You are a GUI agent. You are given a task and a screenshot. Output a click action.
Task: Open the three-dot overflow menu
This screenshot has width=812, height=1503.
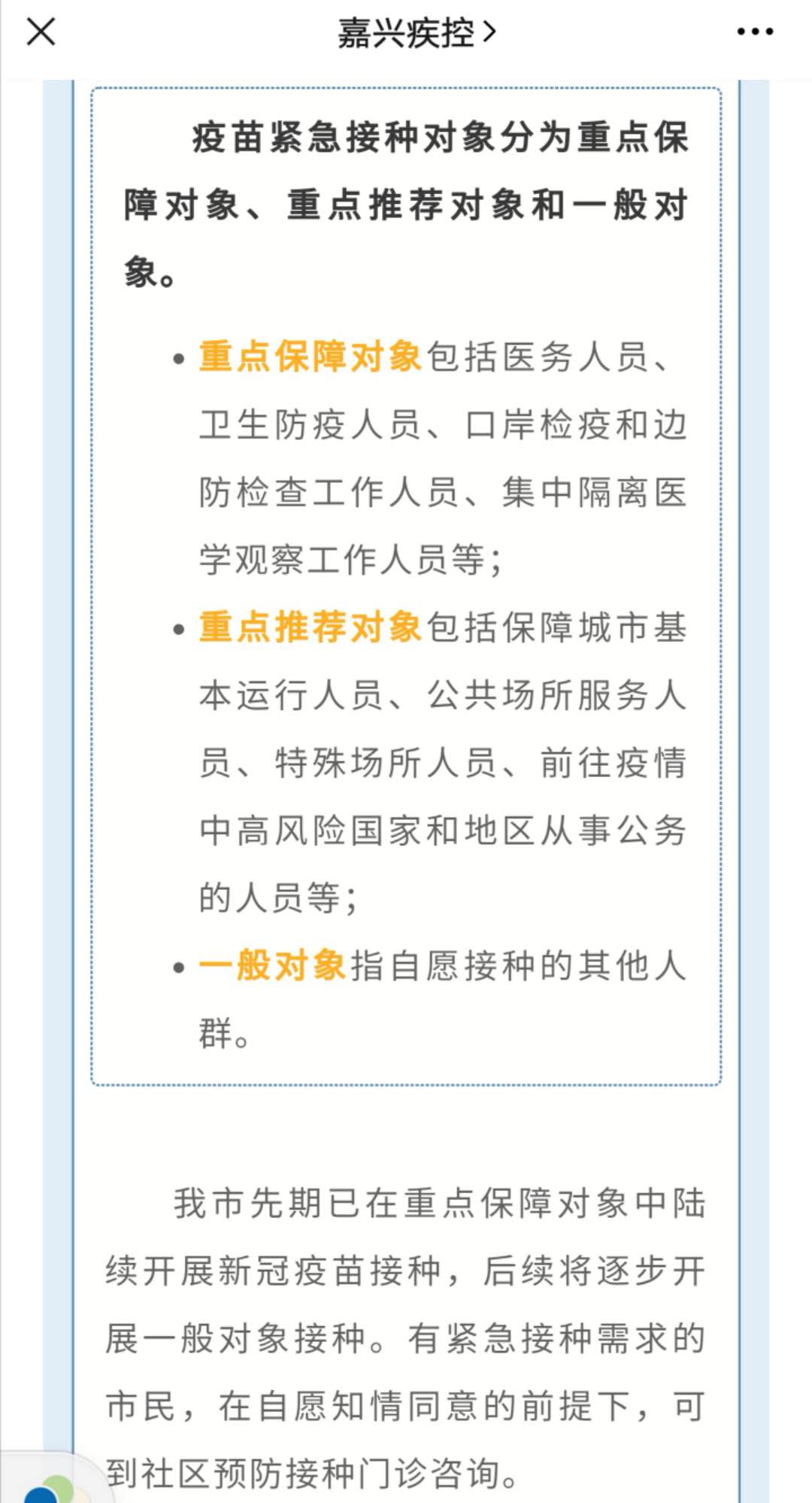click(x=754, y=32)
